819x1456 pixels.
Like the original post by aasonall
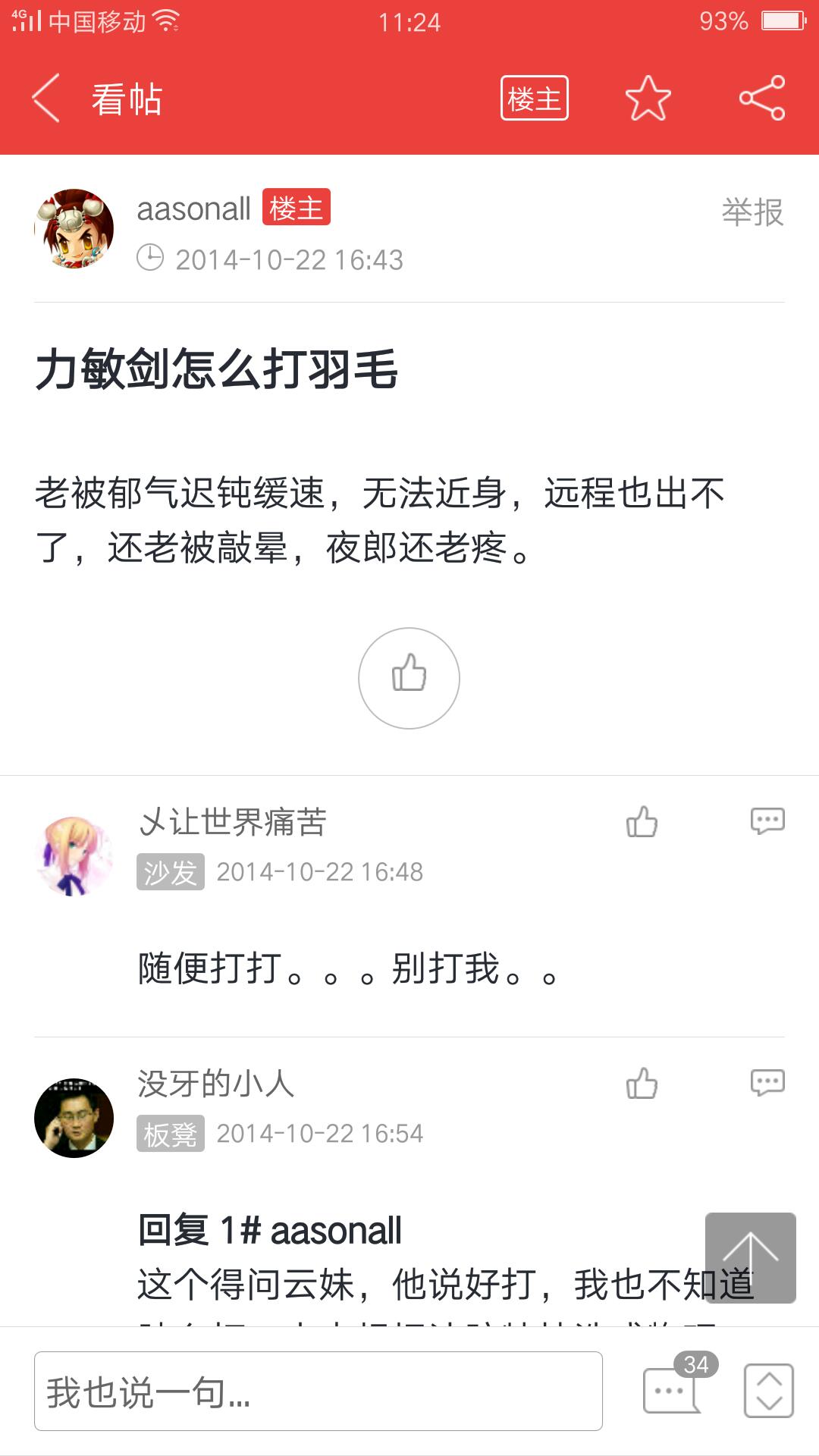pos(409,678)
